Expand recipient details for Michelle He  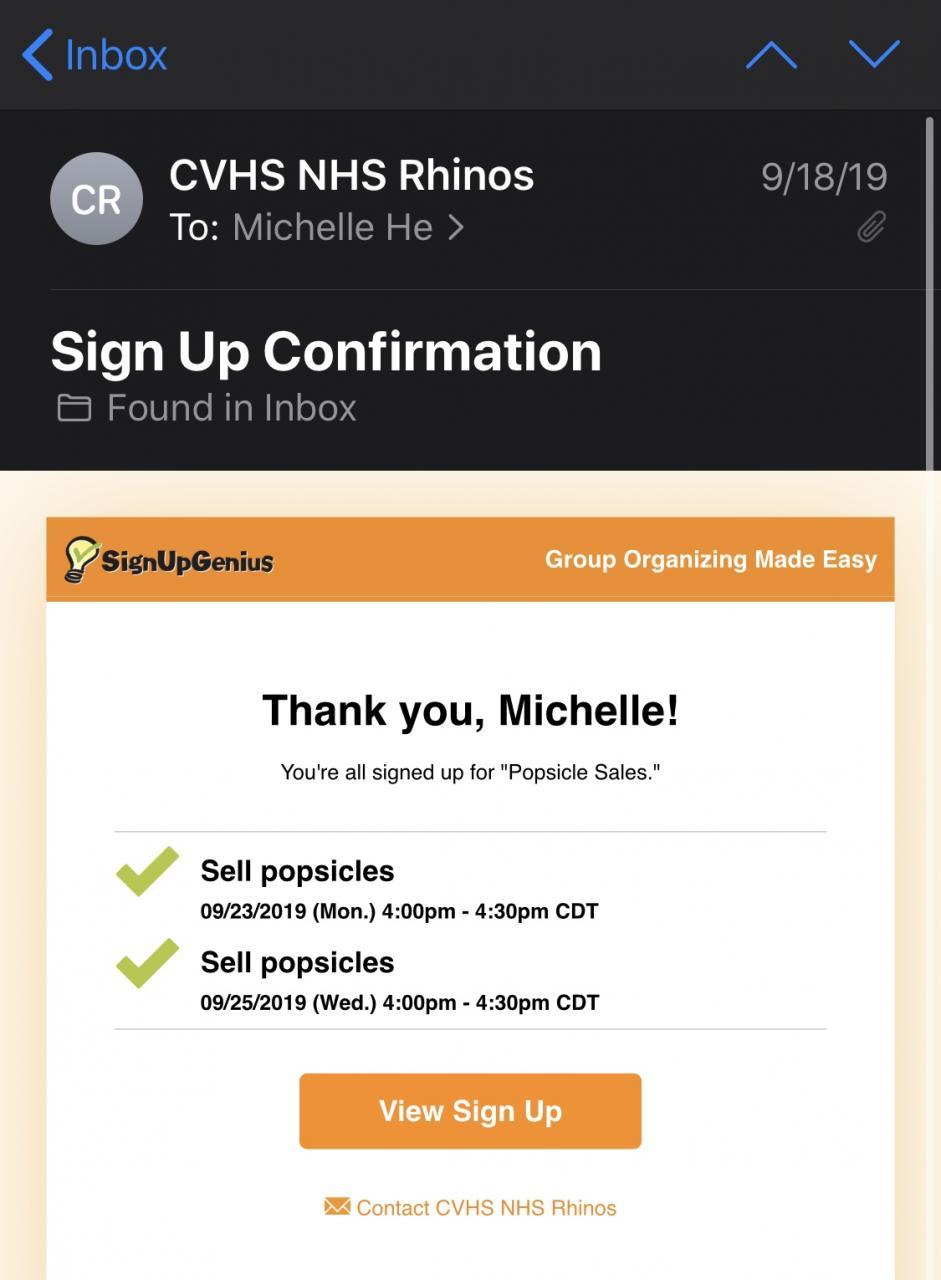(x=347, y=228)
